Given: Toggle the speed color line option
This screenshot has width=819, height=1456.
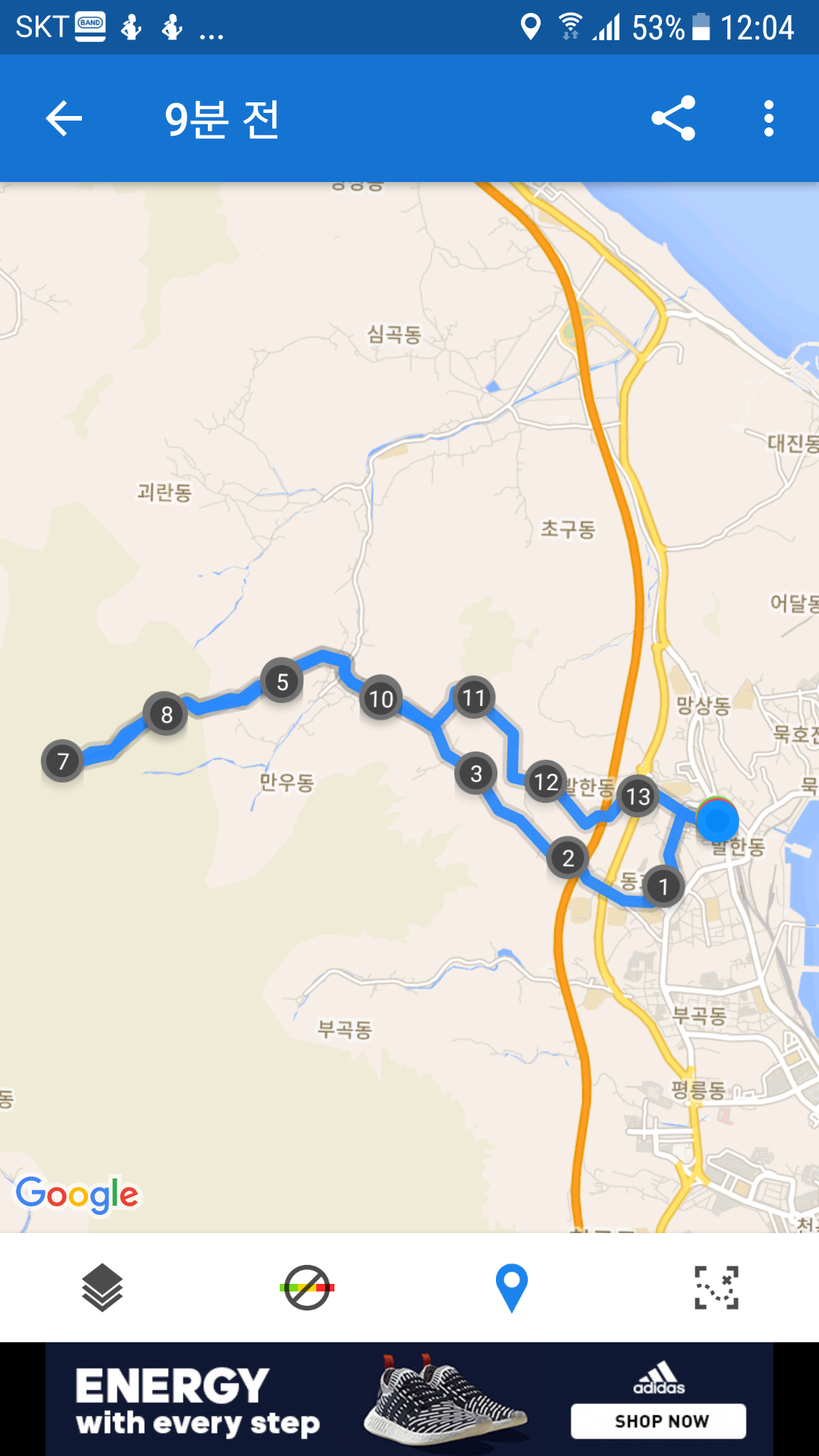Looking at the screenshot, I should (x=307, y=1287).
